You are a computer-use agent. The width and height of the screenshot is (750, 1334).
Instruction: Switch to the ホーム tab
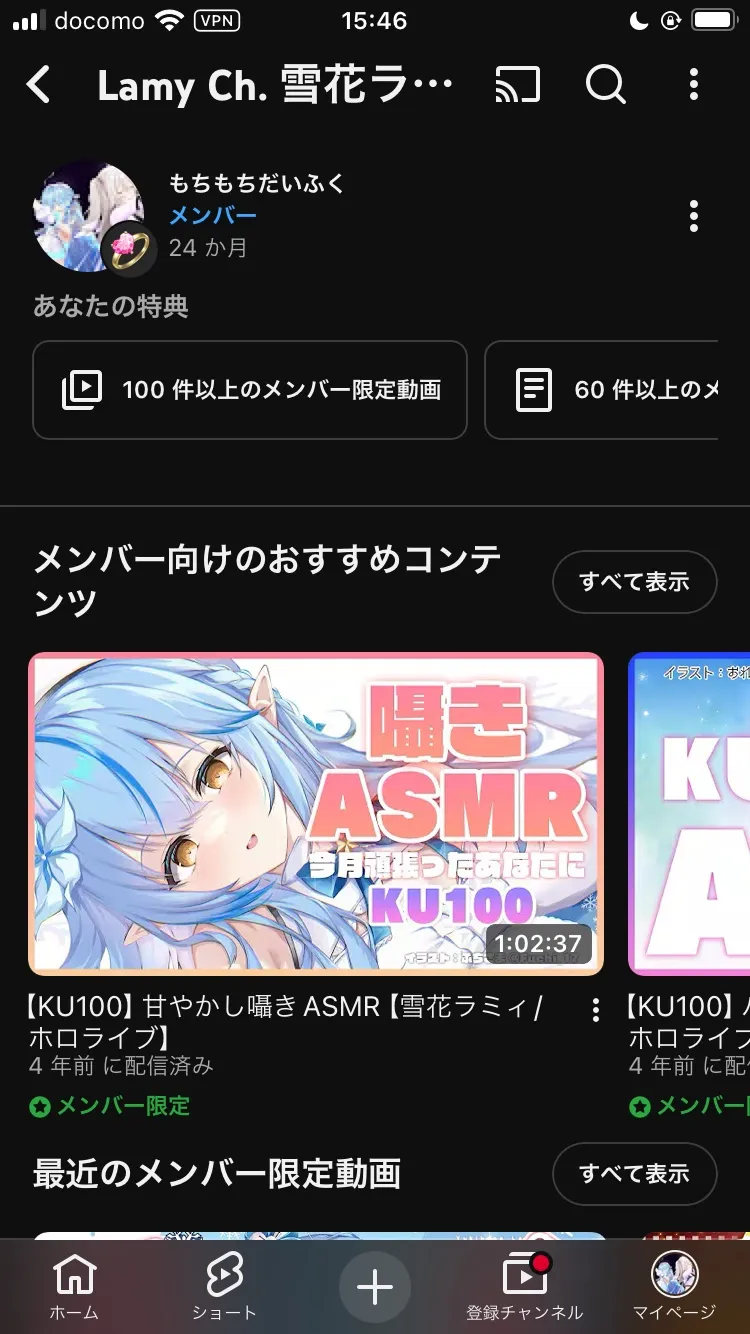[x=74, y=1288]
